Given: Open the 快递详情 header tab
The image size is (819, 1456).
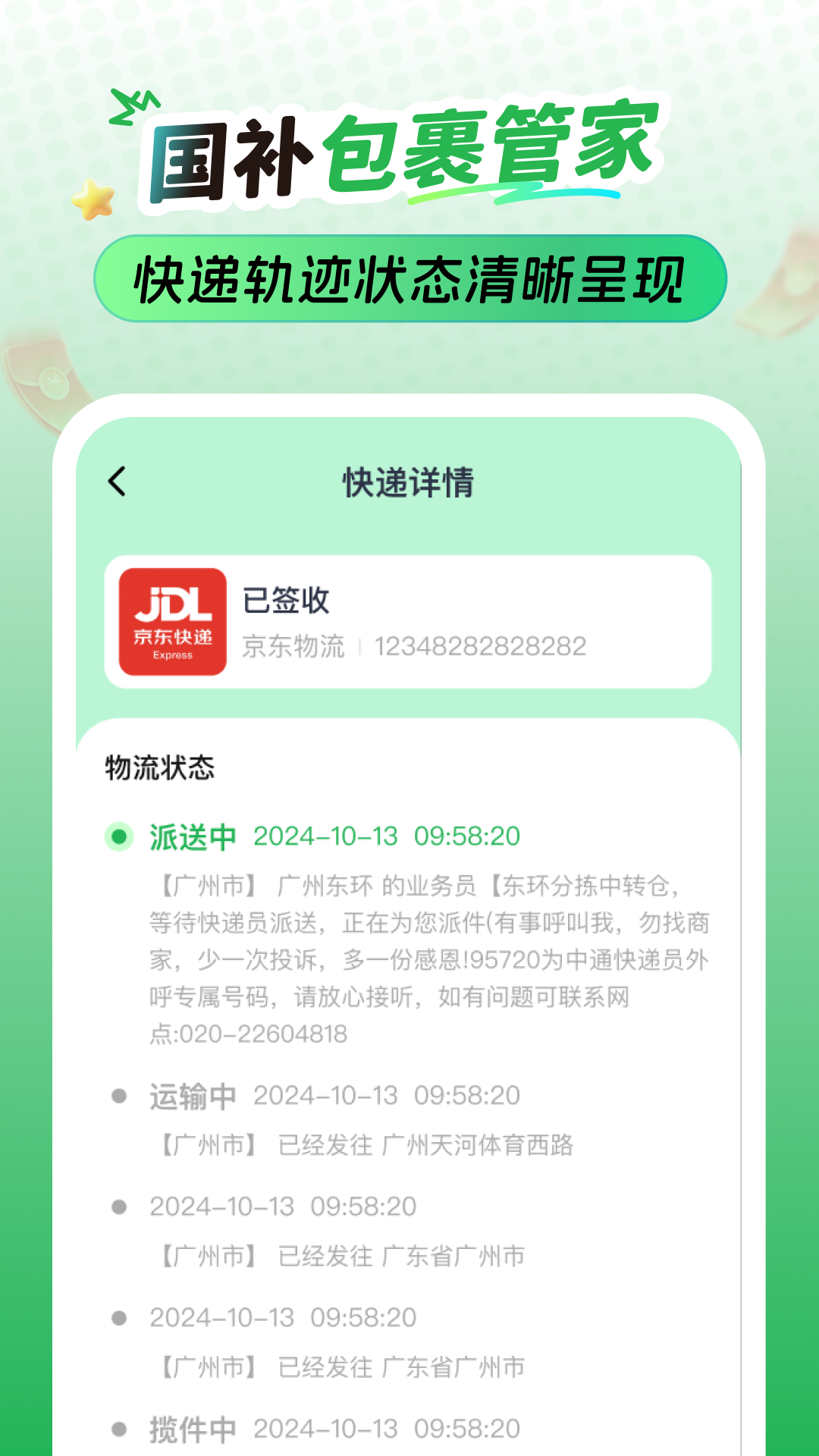Looking at the screenshot, I should point(409,481).
